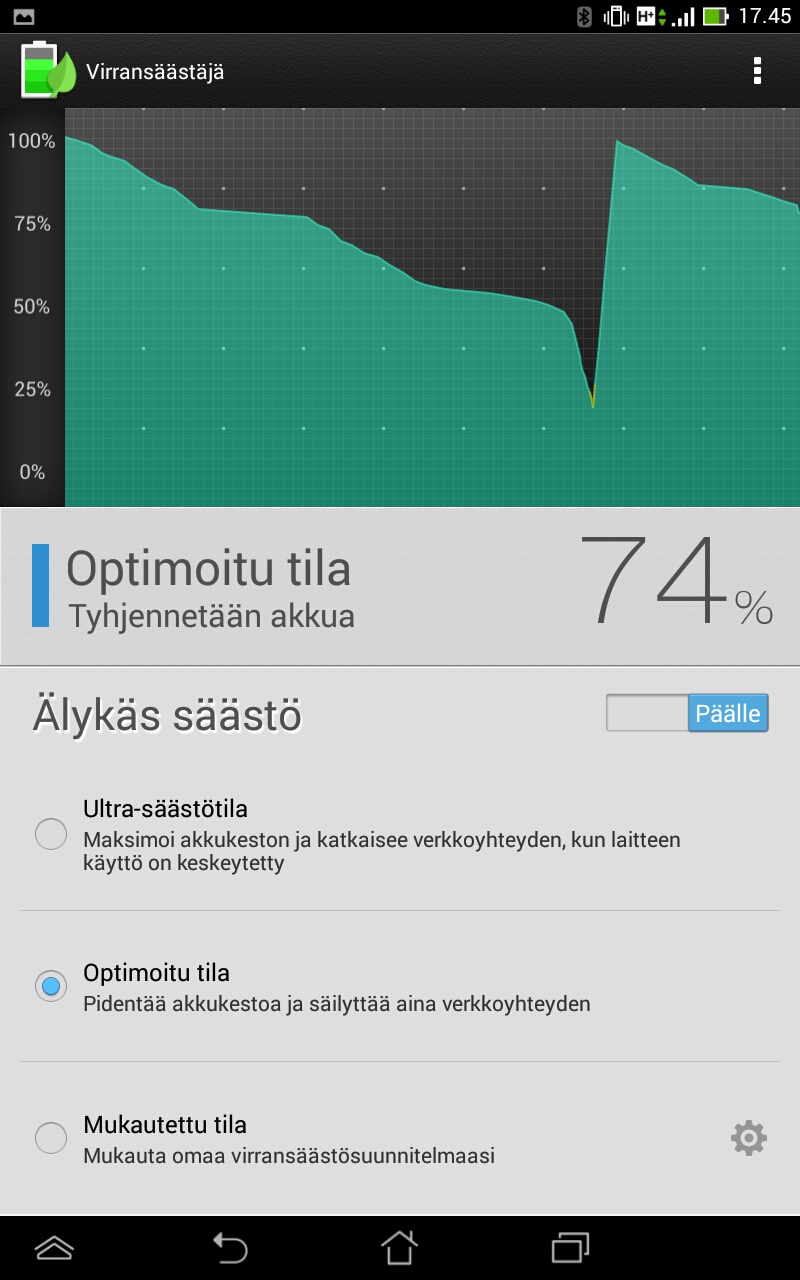This screenshot has width=800, height=1280.
Task: Open Mukautettu tila settings gear
Action: (749, 1138)
